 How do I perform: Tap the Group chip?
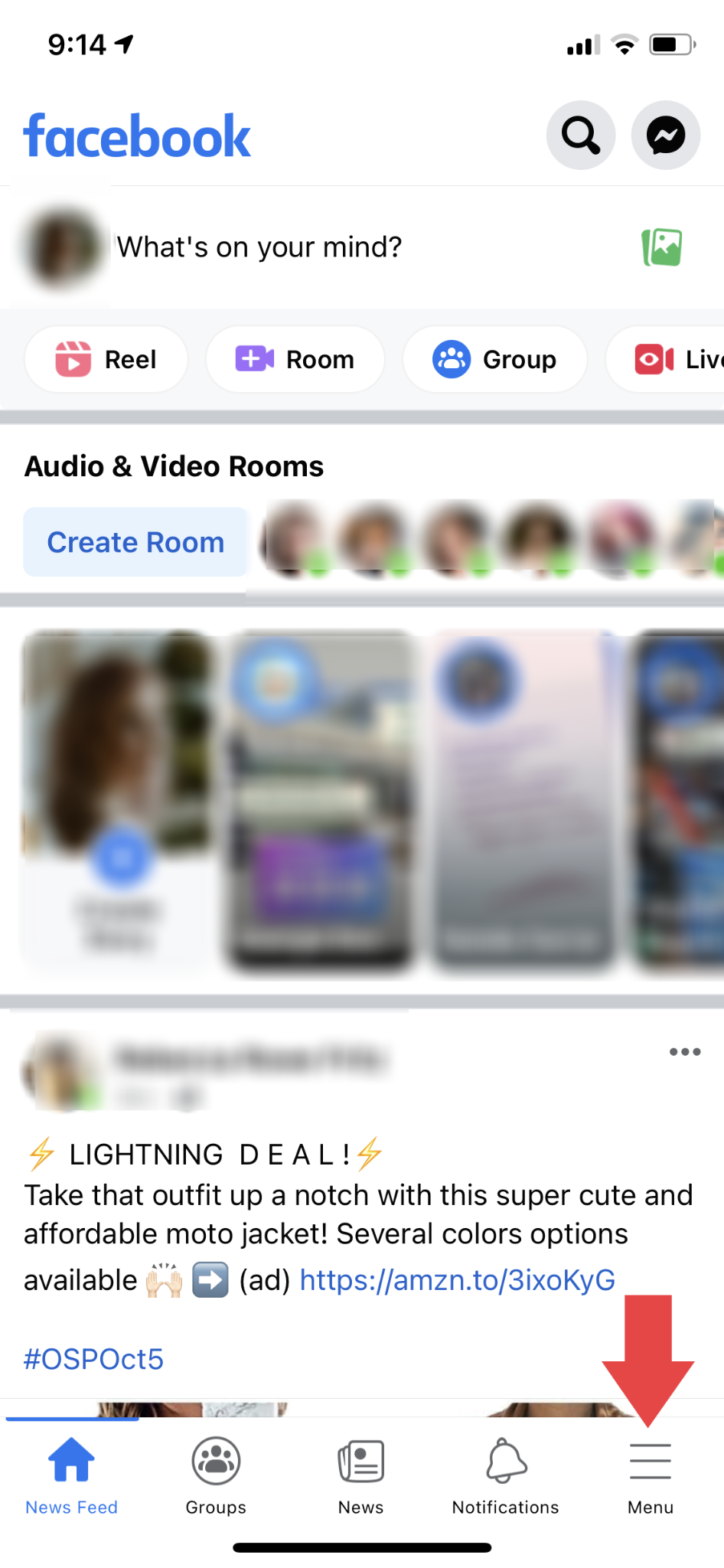pos(494,359)
